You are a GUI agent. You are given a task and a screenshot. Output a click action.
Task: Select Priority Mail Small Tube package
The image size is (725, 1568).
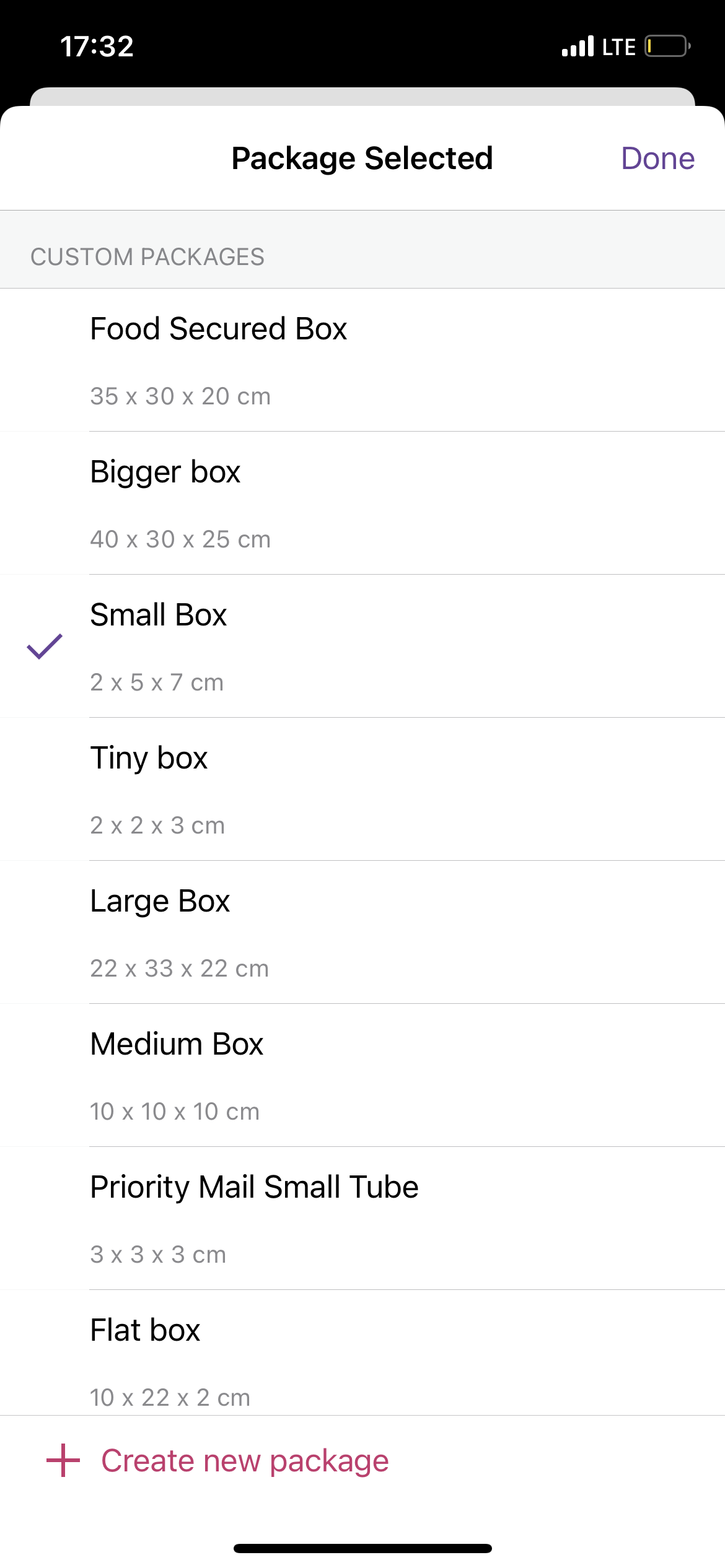pos(362,1218)
